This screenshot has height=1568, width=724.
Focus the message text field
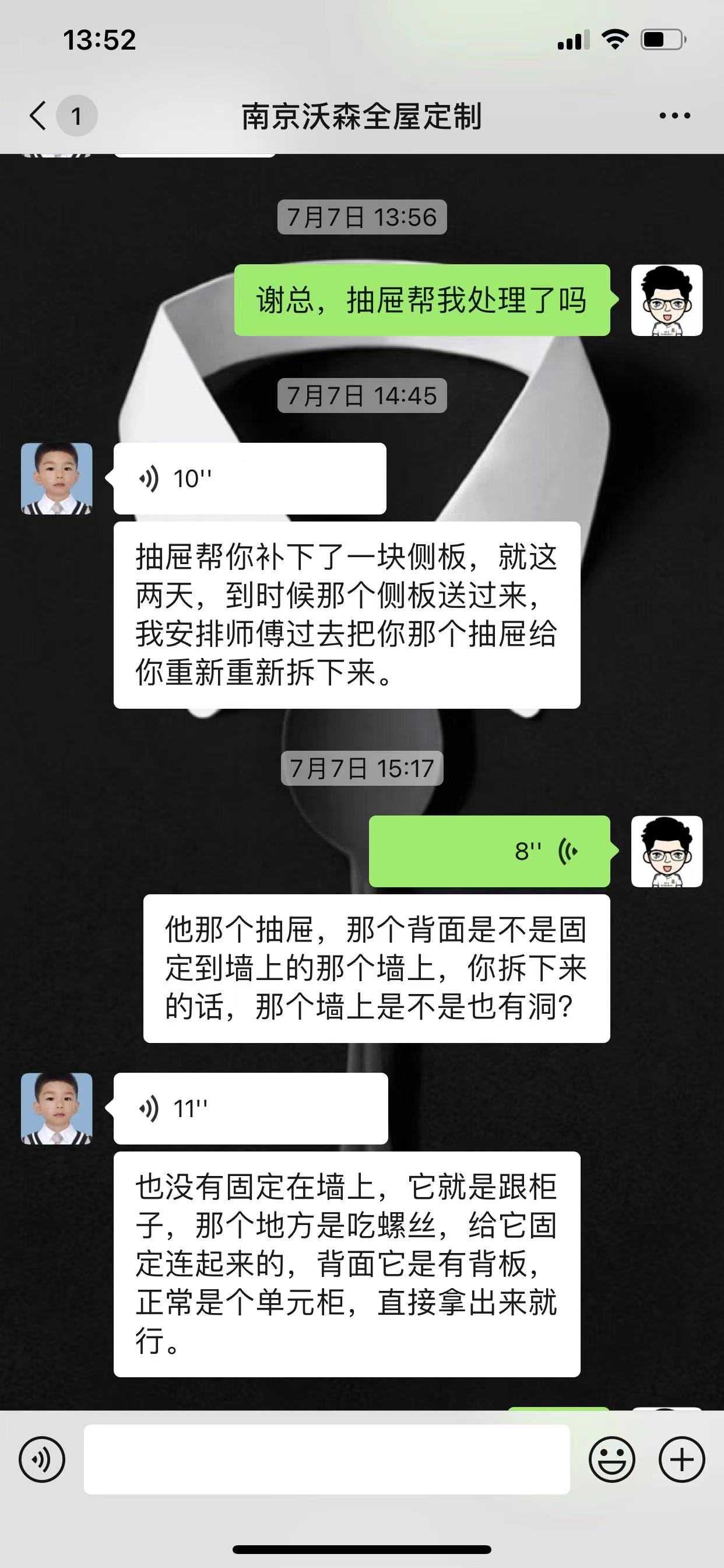click(x=326, y=1459)
